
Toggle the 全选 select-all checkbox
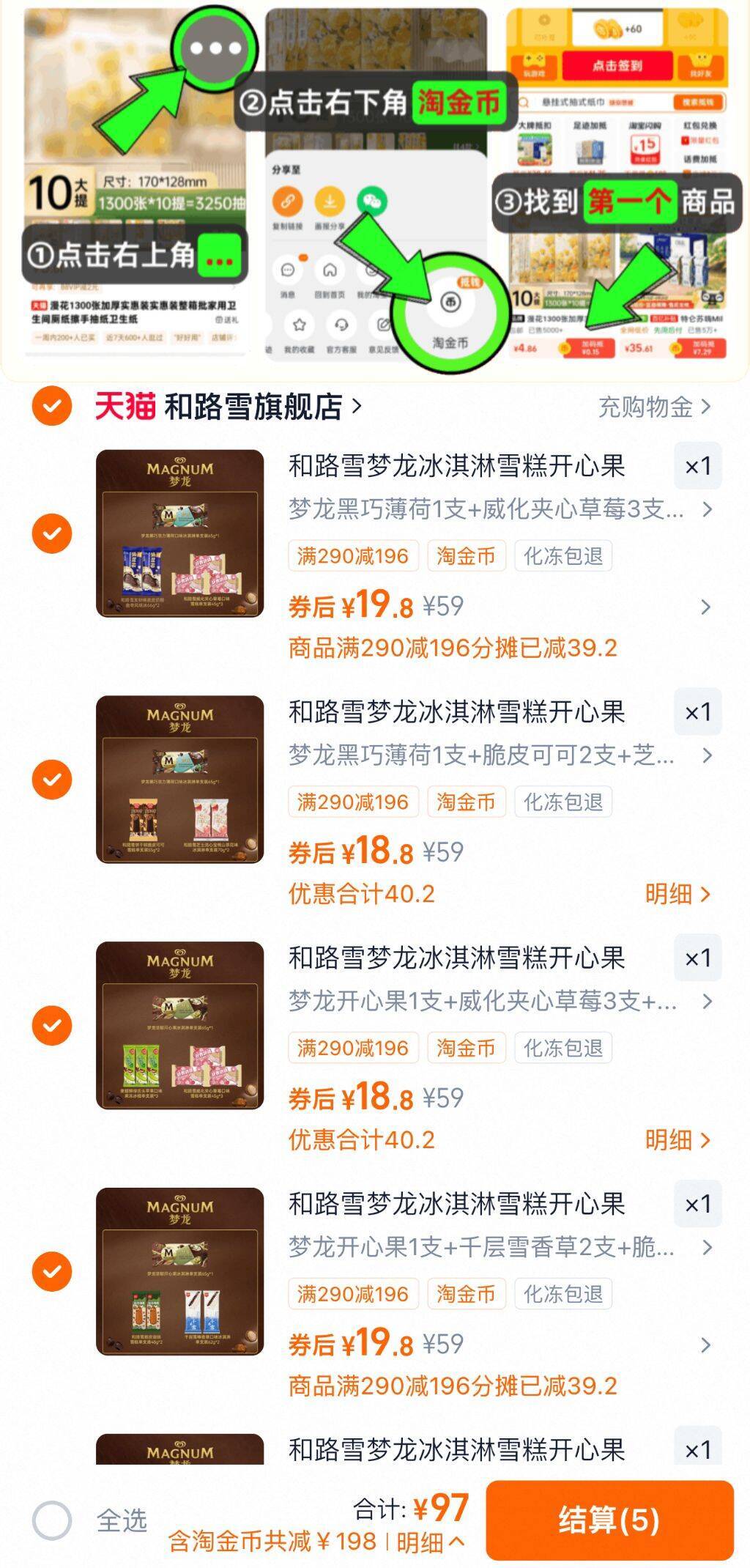52,1520
